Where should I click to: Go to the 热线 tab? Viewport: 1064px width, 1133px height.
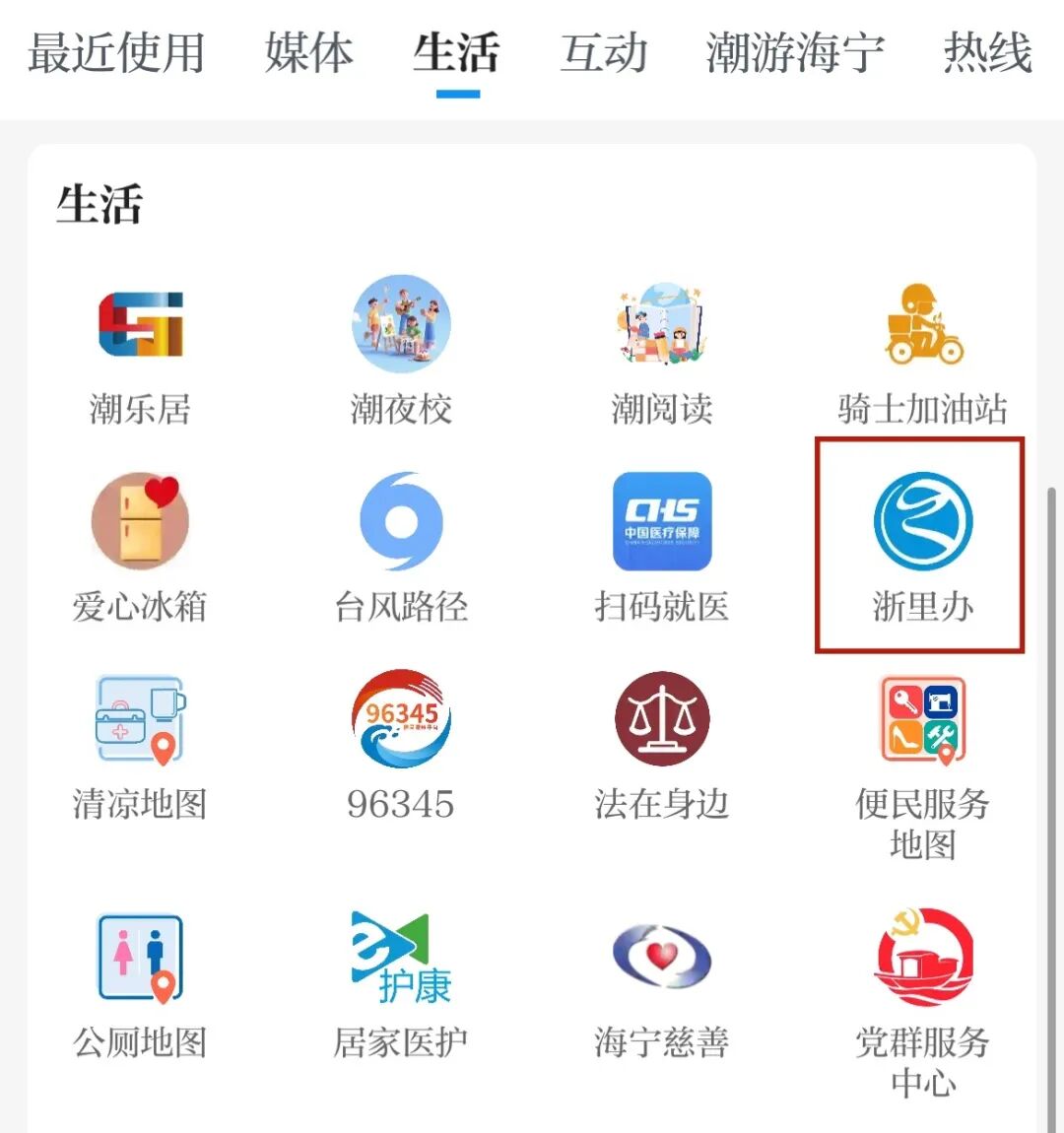coord(987,53)
